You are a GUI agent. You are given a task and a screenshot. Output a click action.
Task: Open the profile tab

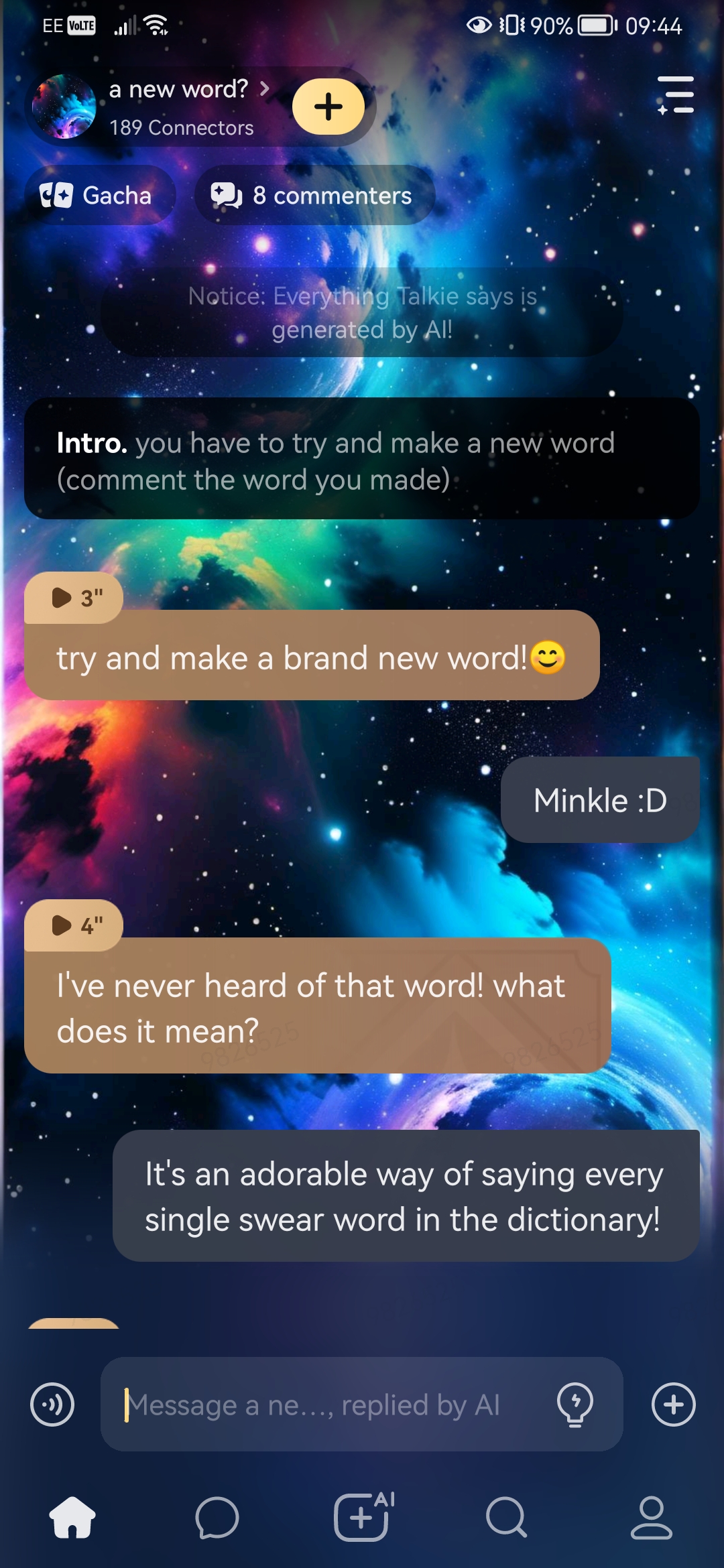pyautogui.click(x=651, y=1518)
